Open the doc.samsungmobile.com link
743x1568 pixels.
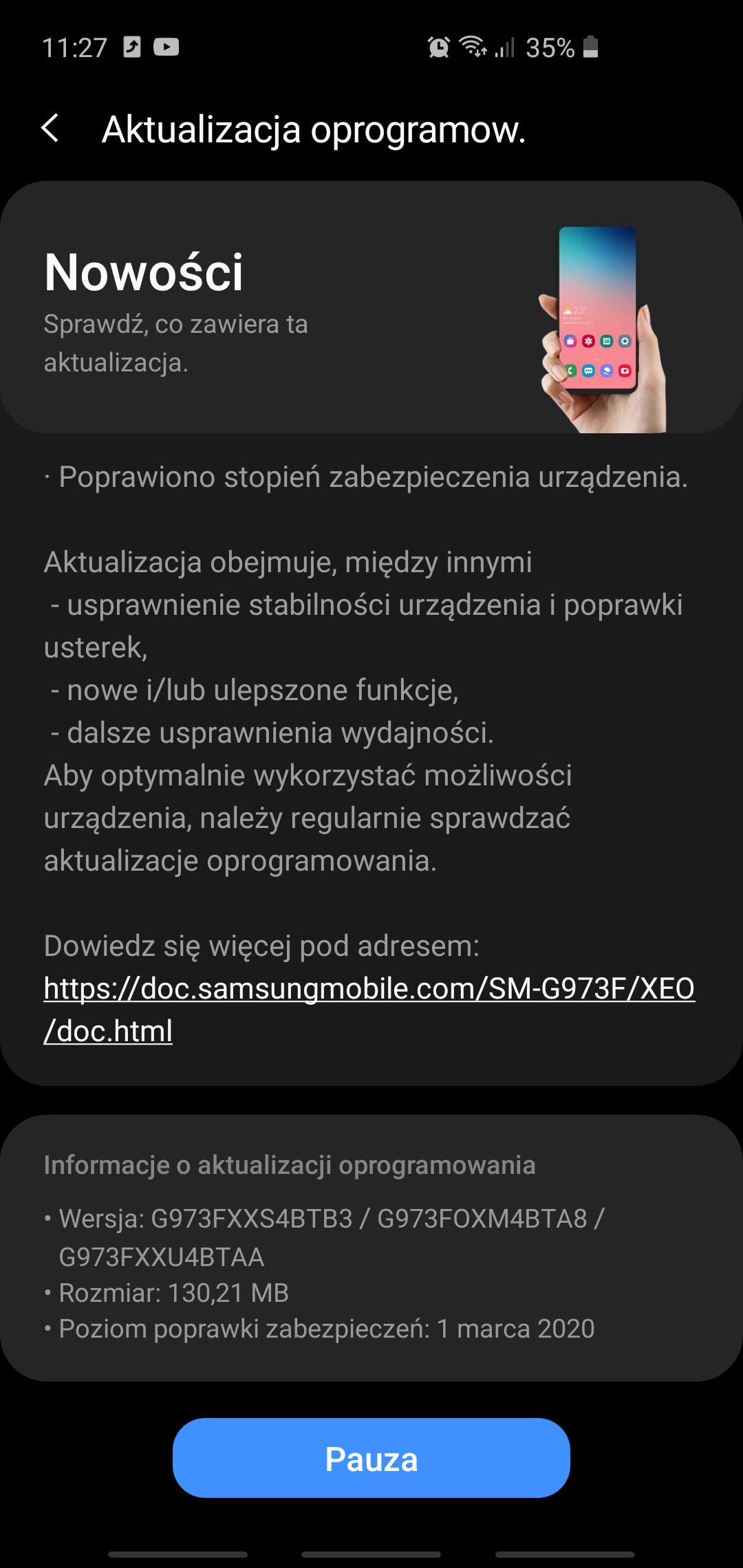[x=369, y=989]
